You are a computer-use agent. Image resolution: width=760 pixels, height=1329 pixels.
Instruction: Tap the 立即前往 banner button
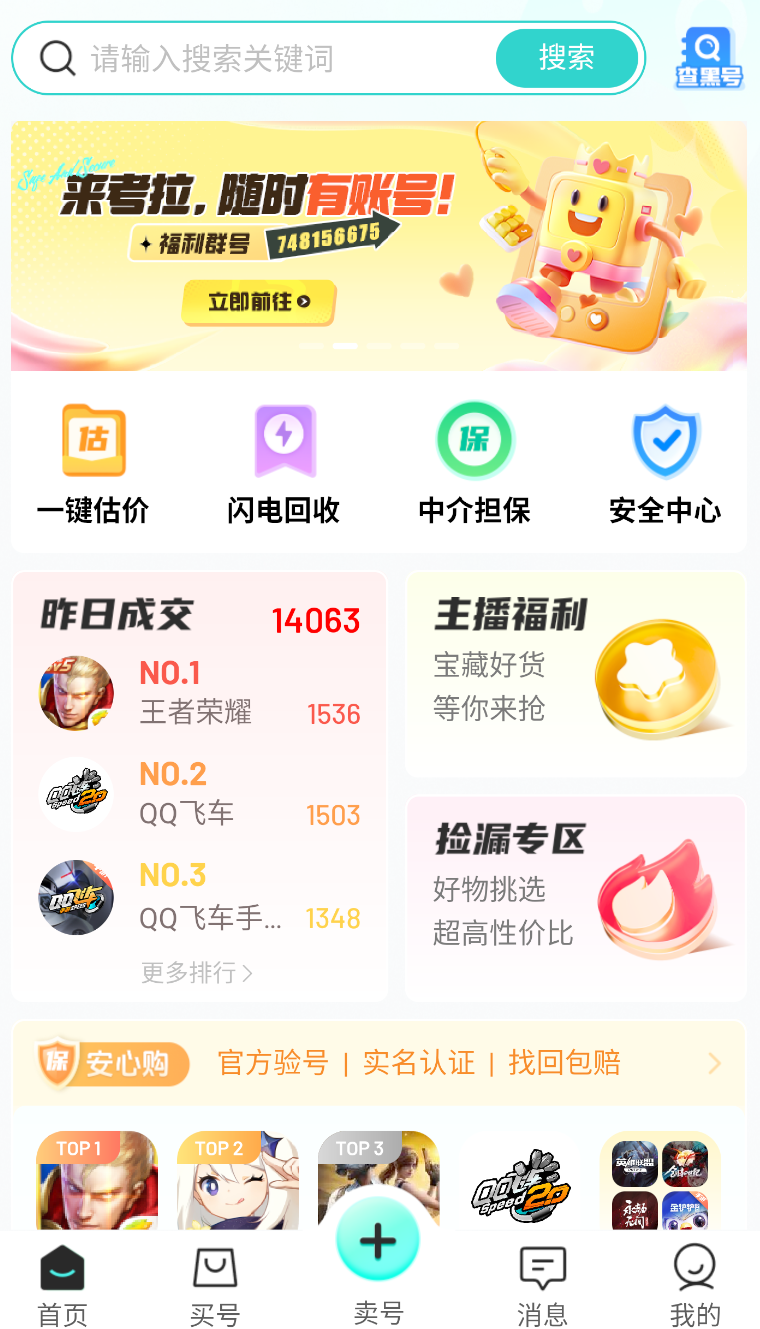(x=258, y=303)
